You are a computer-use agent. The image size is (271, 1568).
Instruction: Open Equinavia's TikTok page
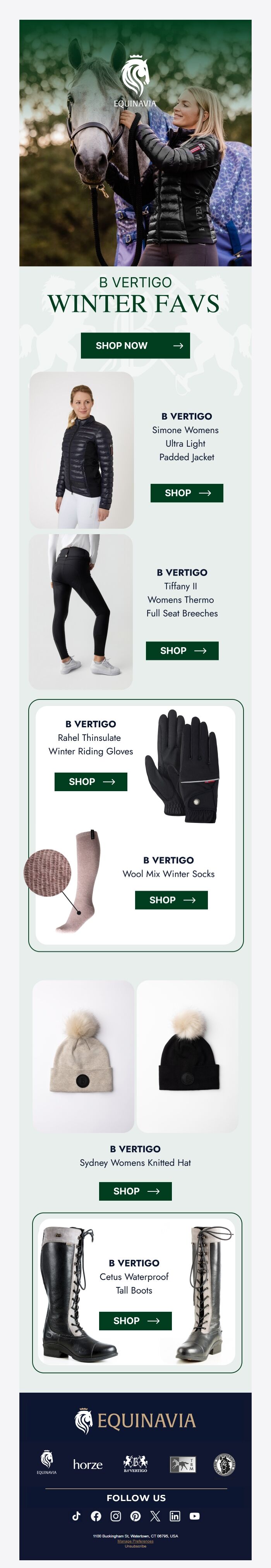pos(76,1516)
